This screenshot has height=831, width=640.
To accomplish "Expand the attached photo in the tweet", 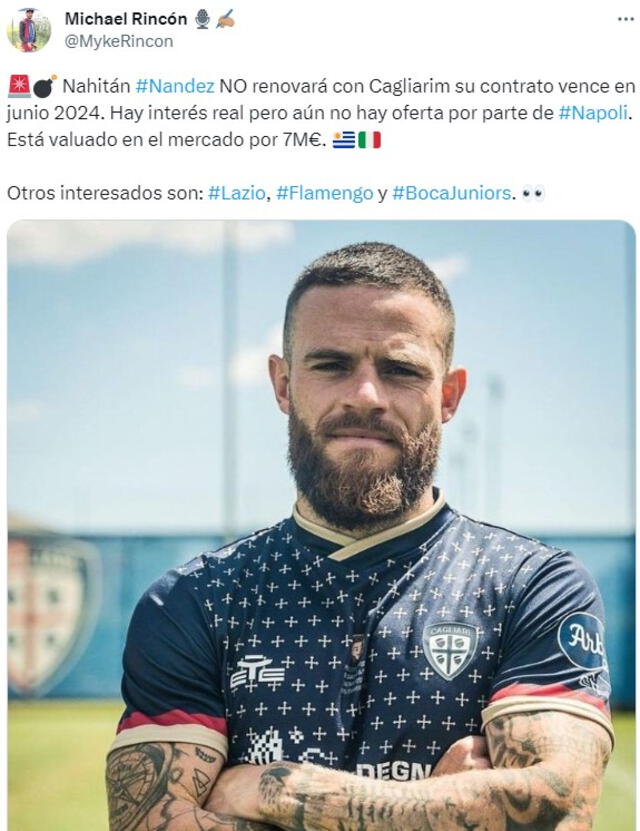I will point(321,525).
